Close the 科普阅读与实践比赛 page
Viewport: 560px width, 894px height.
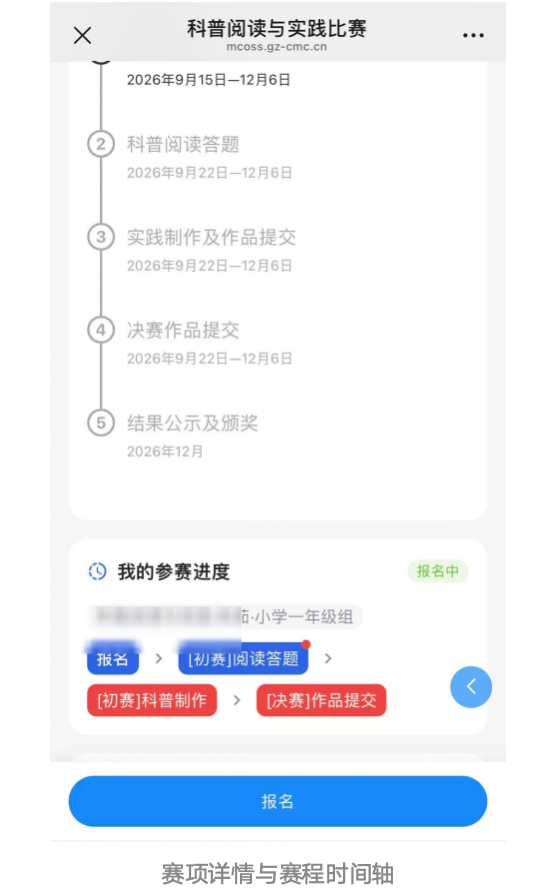(x=83, y=35)
